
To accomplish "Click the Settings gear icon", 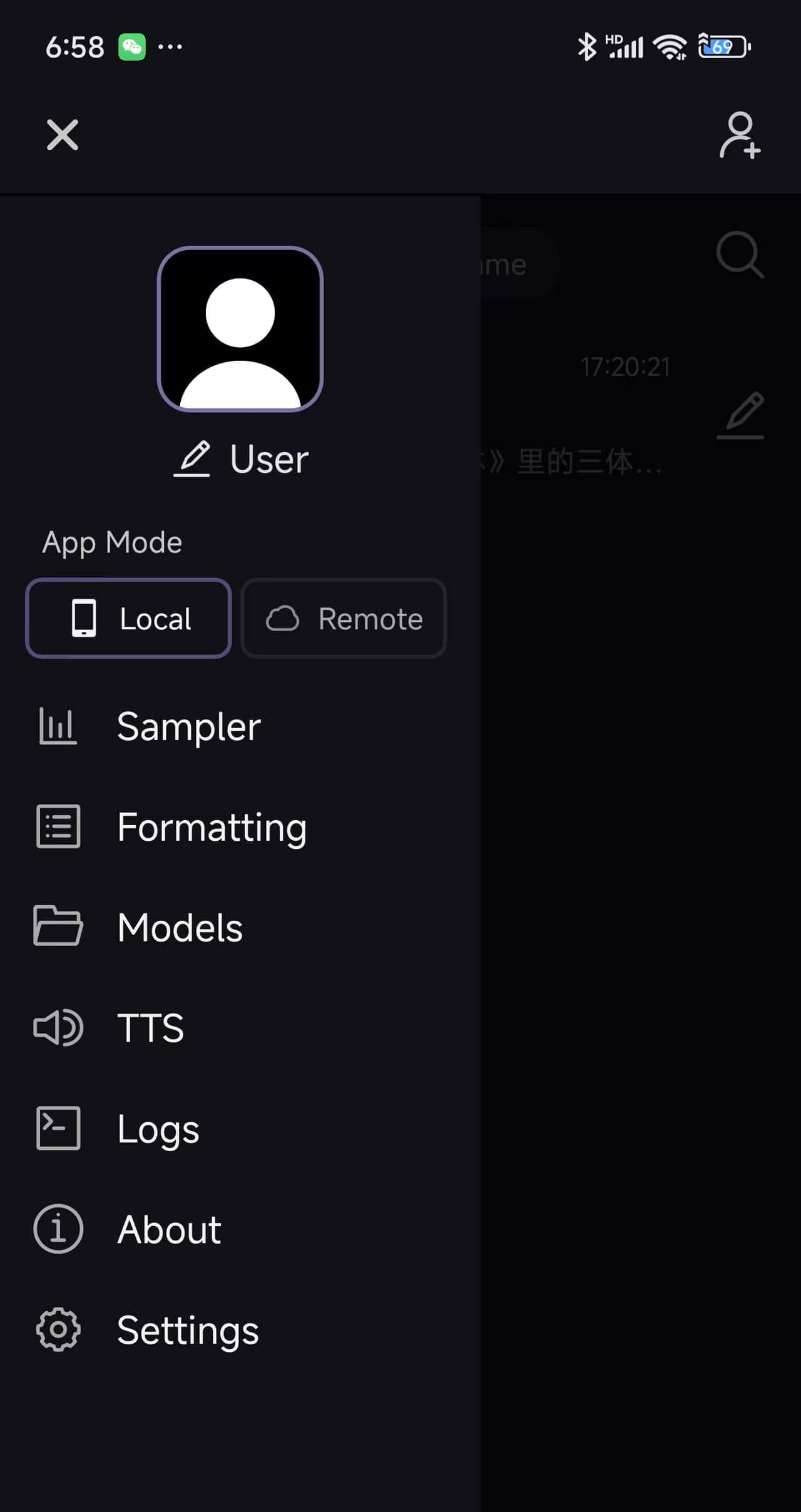I will click(x=57, y=1329).
